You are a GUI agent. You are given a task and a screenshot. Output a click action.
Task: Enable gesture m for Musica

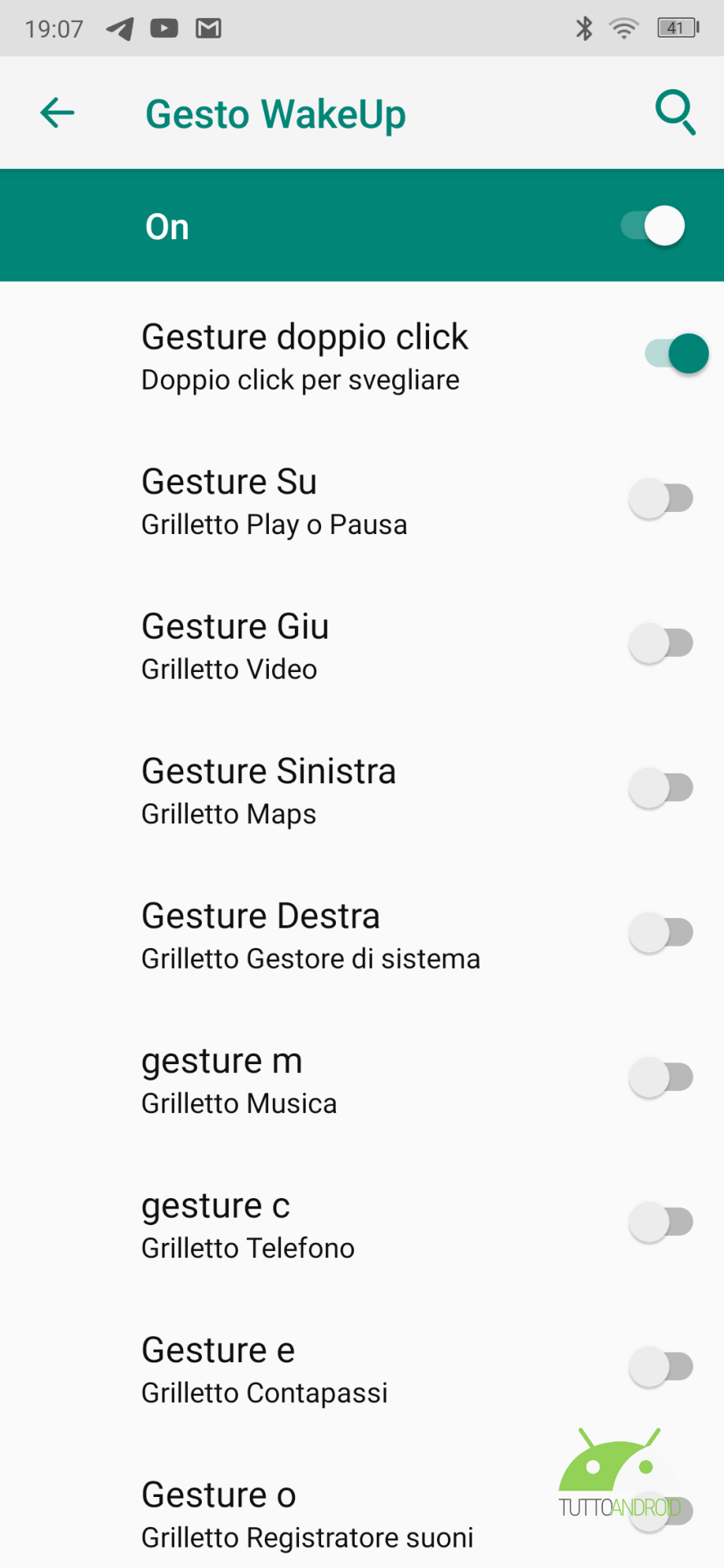point(661,1077)
